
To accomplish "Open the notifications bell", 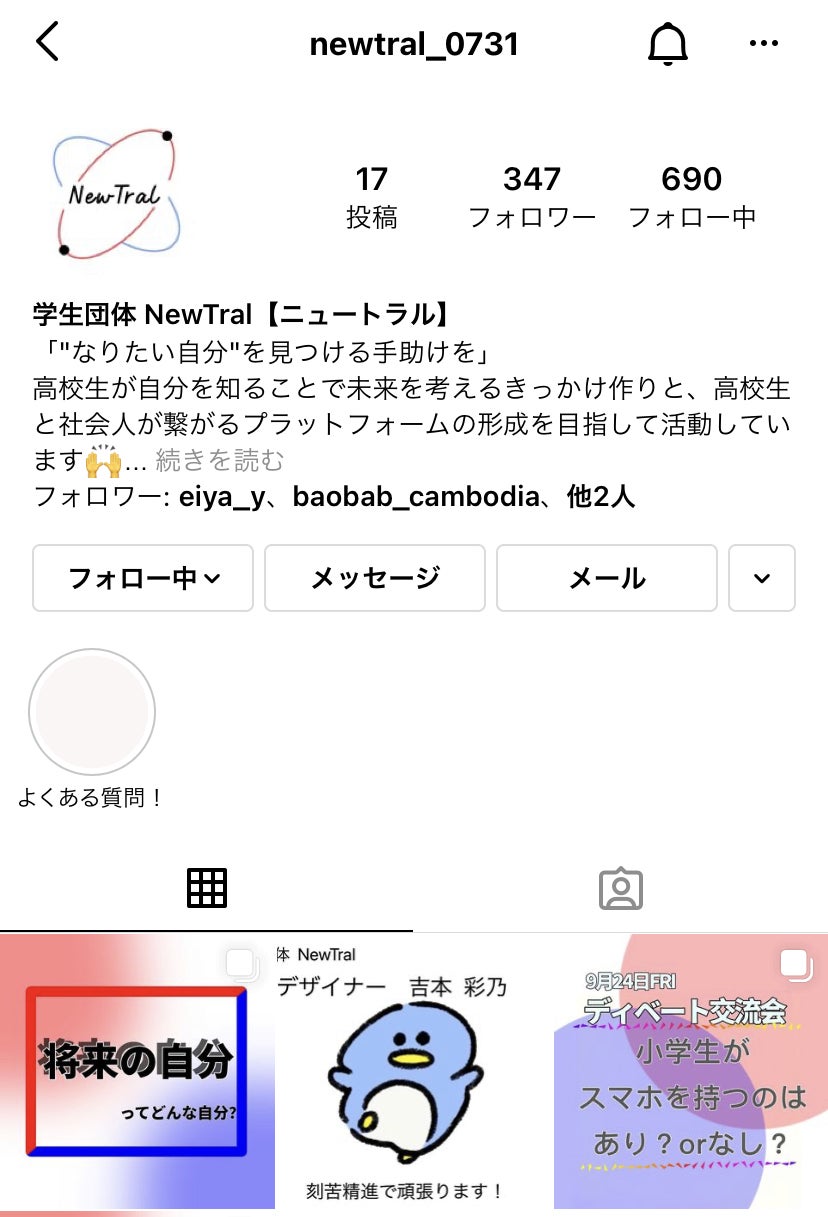I will coord(668,44).
